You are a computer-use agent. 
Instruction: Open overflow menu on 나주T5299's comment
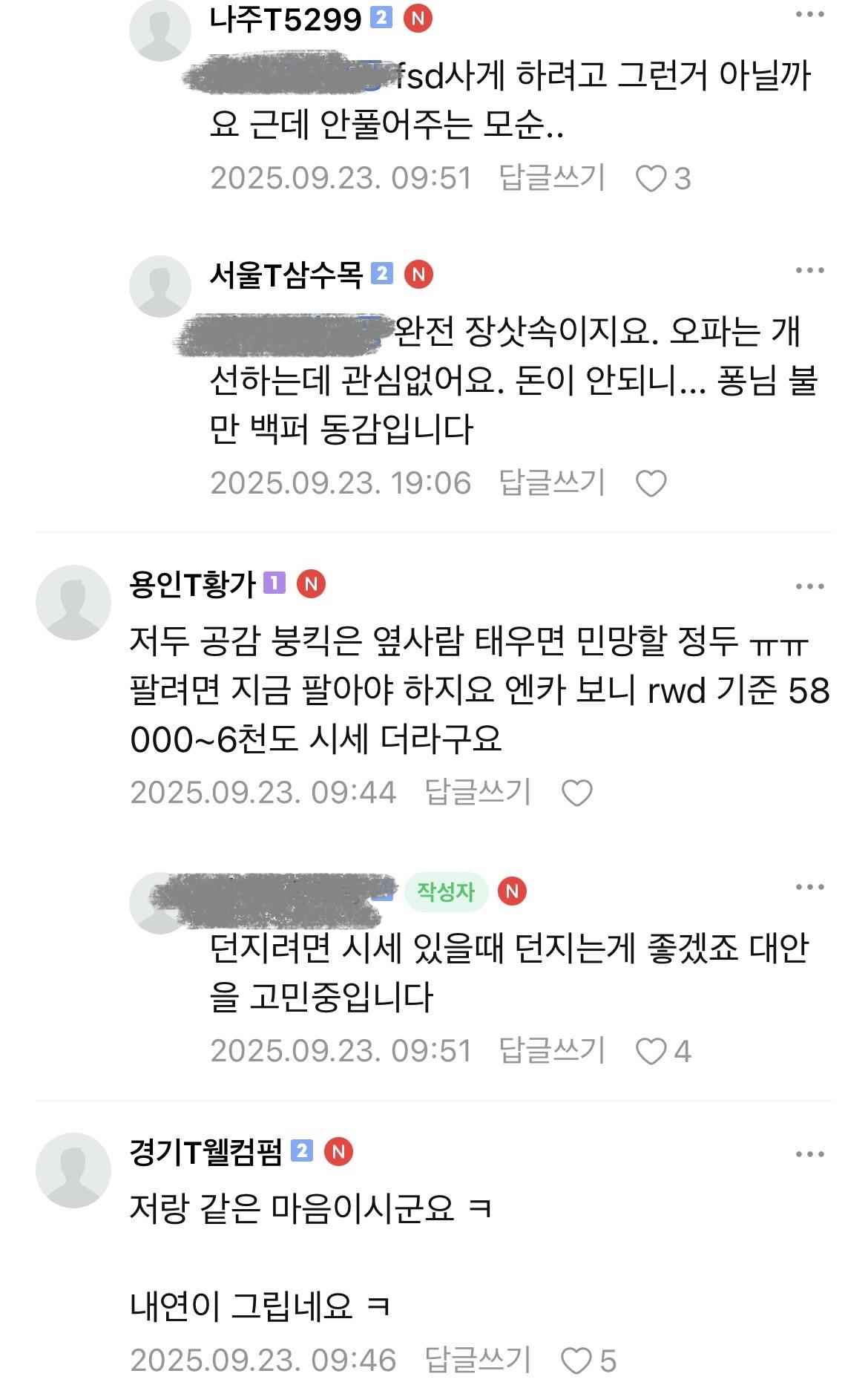[809, 15]
